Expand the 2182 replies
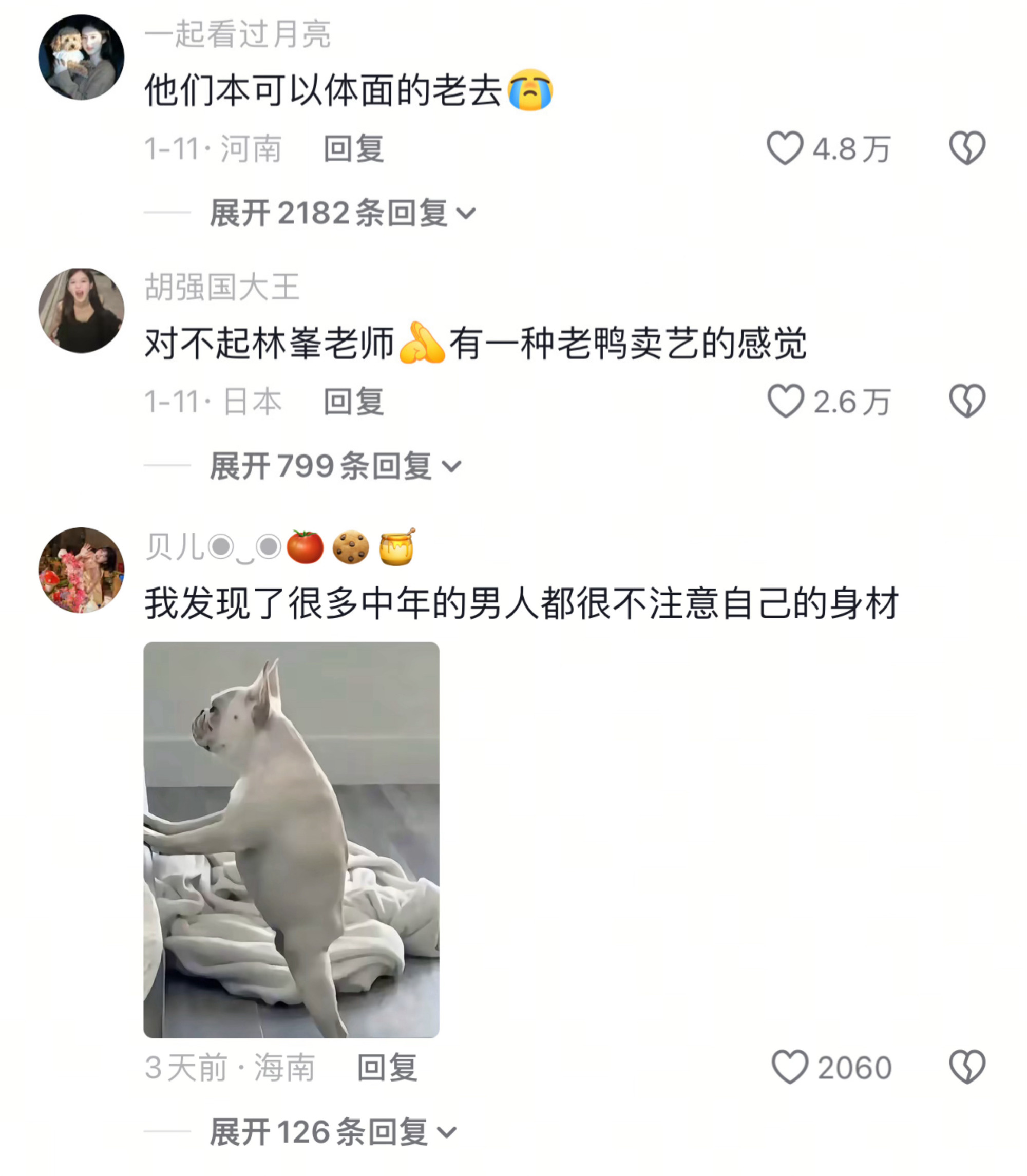 coord(342,213)
